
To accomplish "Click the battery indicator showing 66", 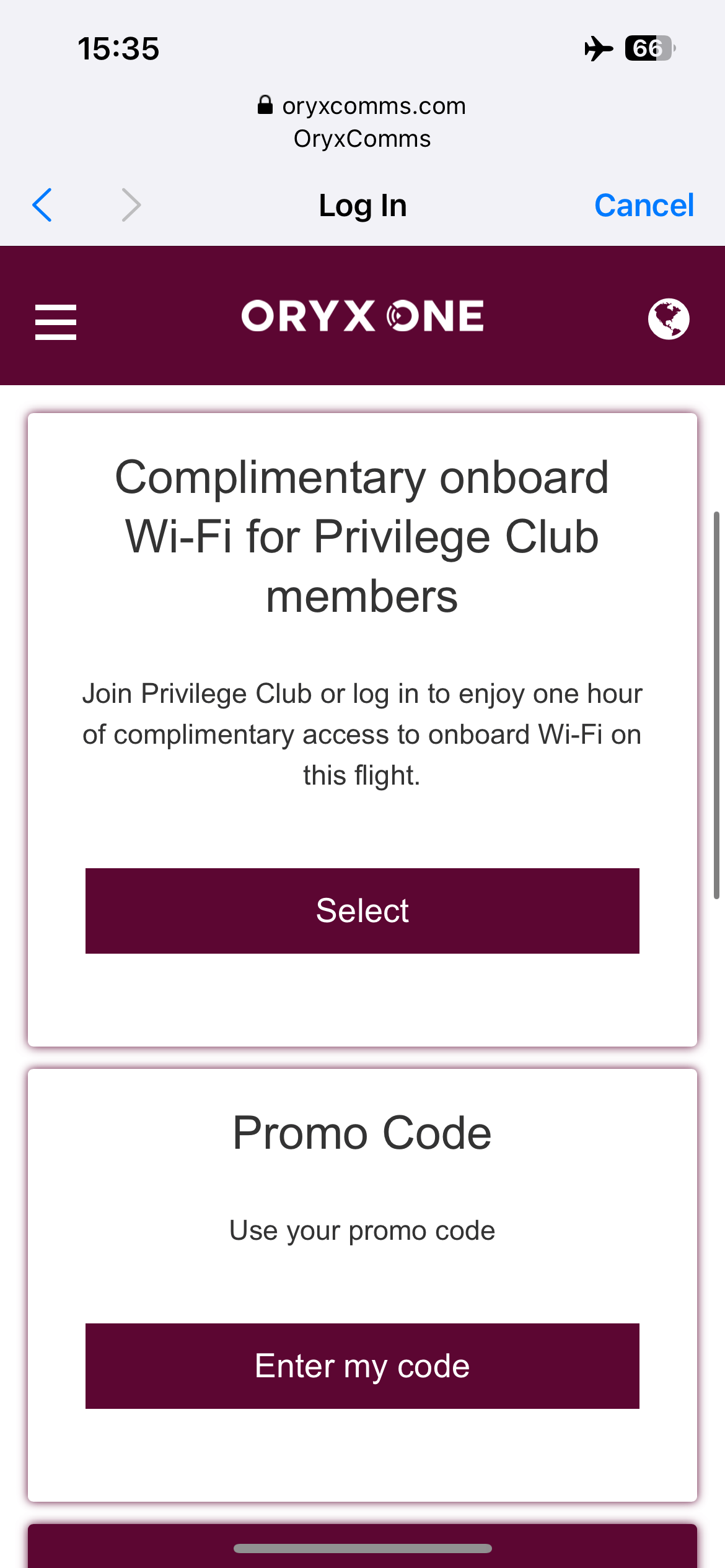I will [649, 48].
